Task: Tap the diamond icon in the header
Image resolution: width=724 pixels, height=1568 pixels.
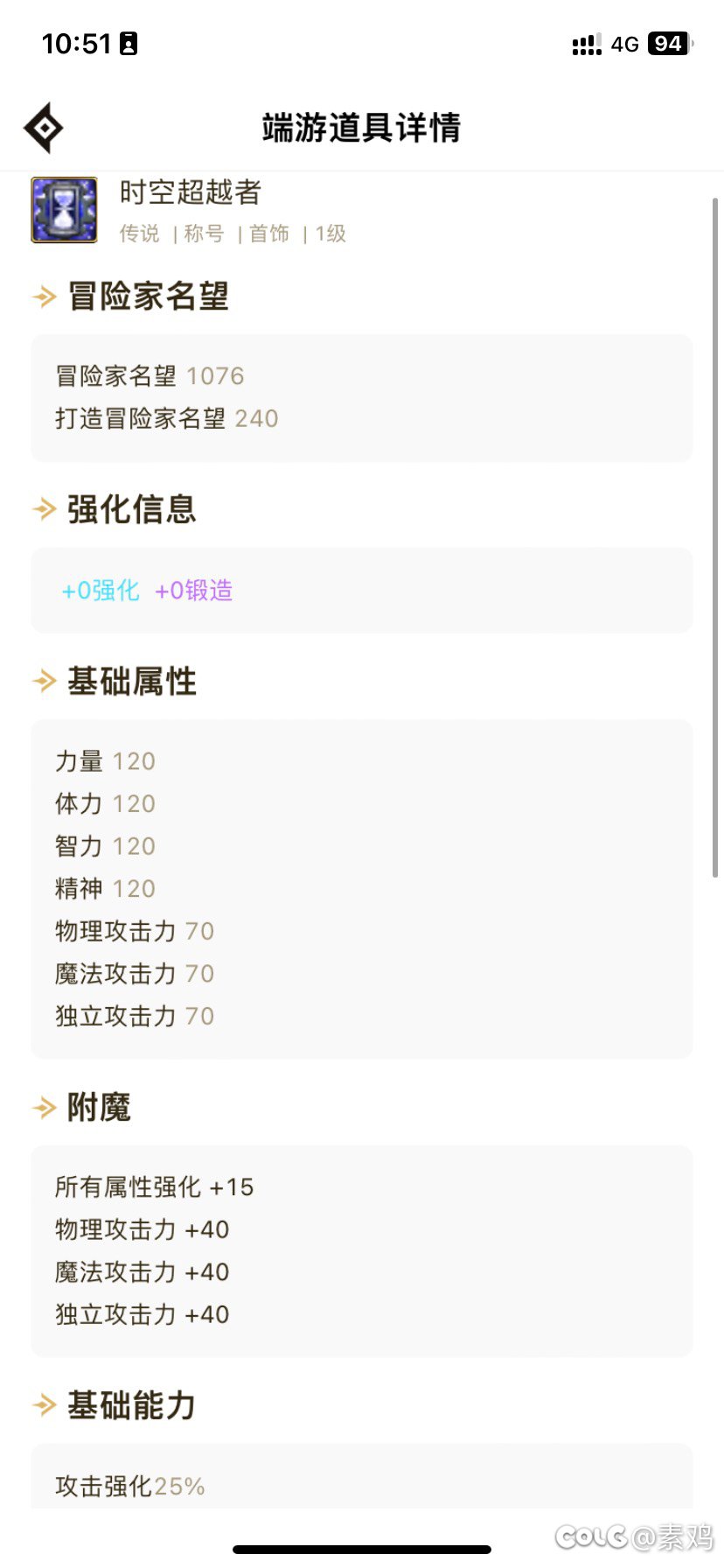Action: [x=44, y=128]
